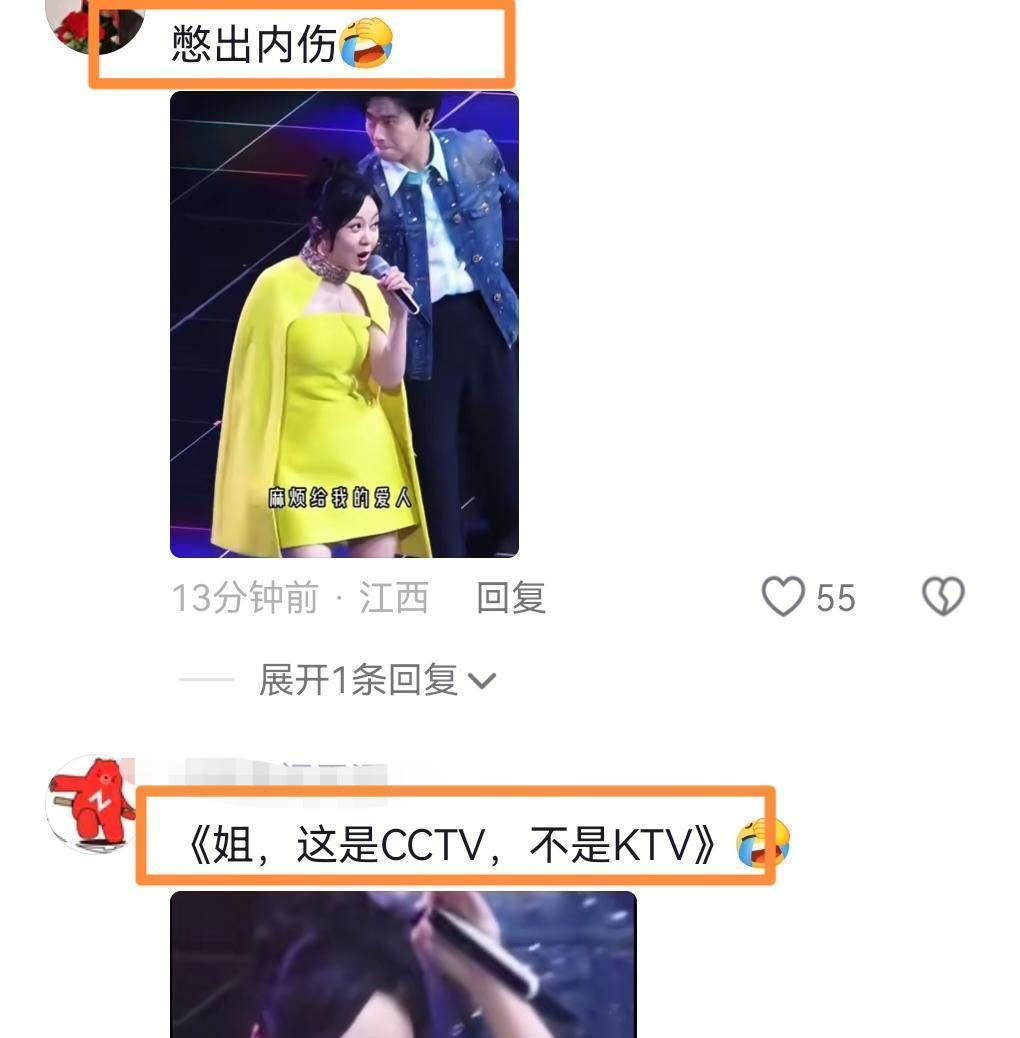Tap 回复 to reply to the 憋出内伤 comment

(510, 598)
